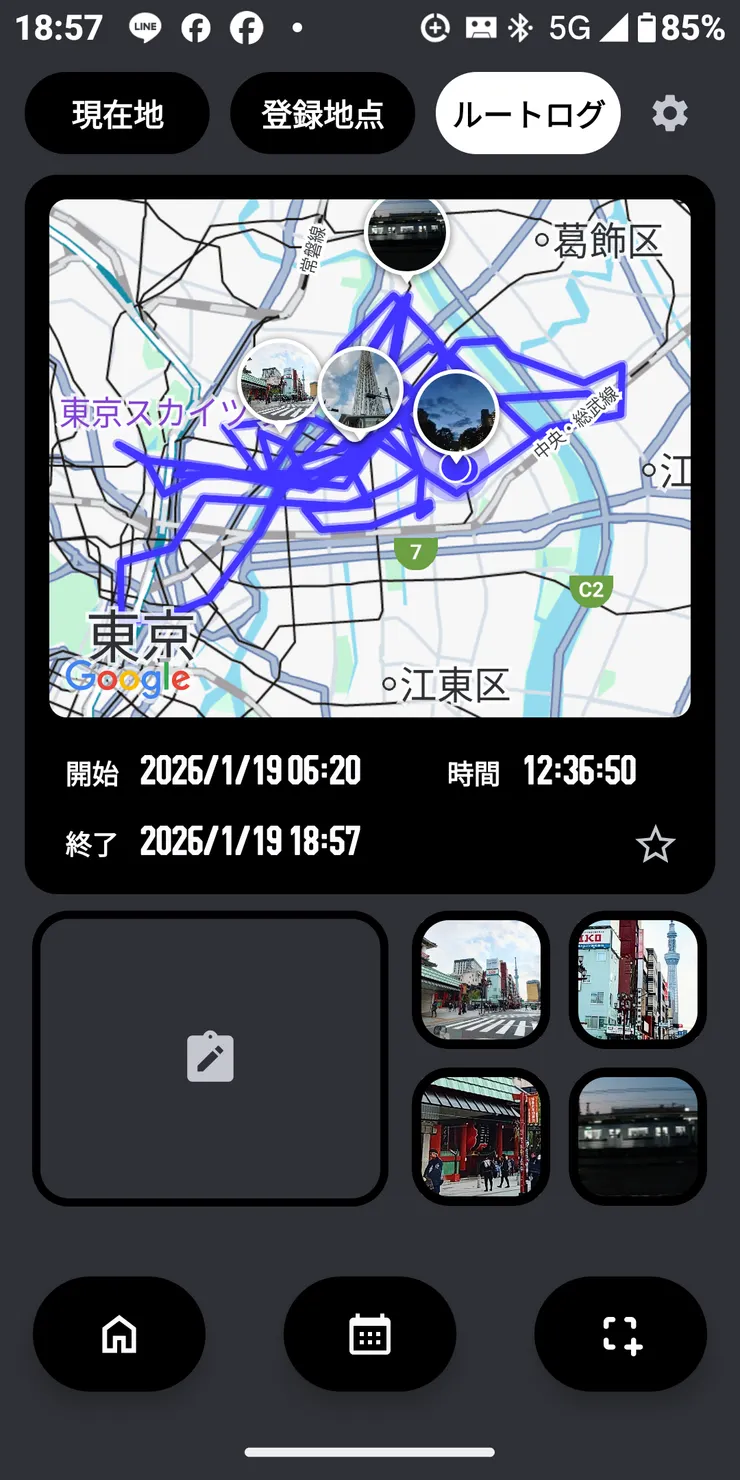
Task: Tap the C2 expressway marker on map
Action: coord(591,590)
